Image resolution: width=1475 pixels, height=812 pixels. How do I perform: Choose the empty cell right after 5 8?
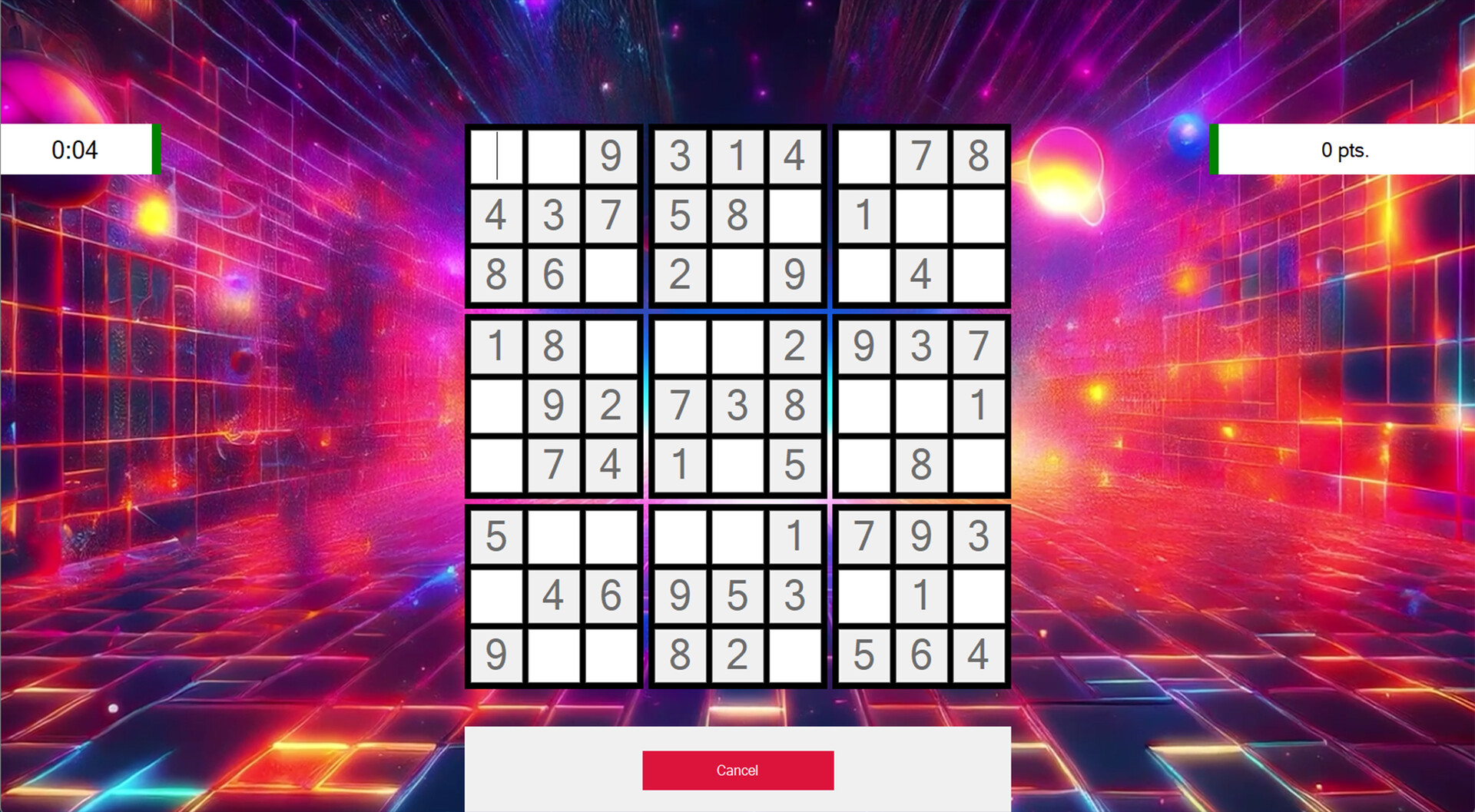pyautogui.click(x=794, y=215)
